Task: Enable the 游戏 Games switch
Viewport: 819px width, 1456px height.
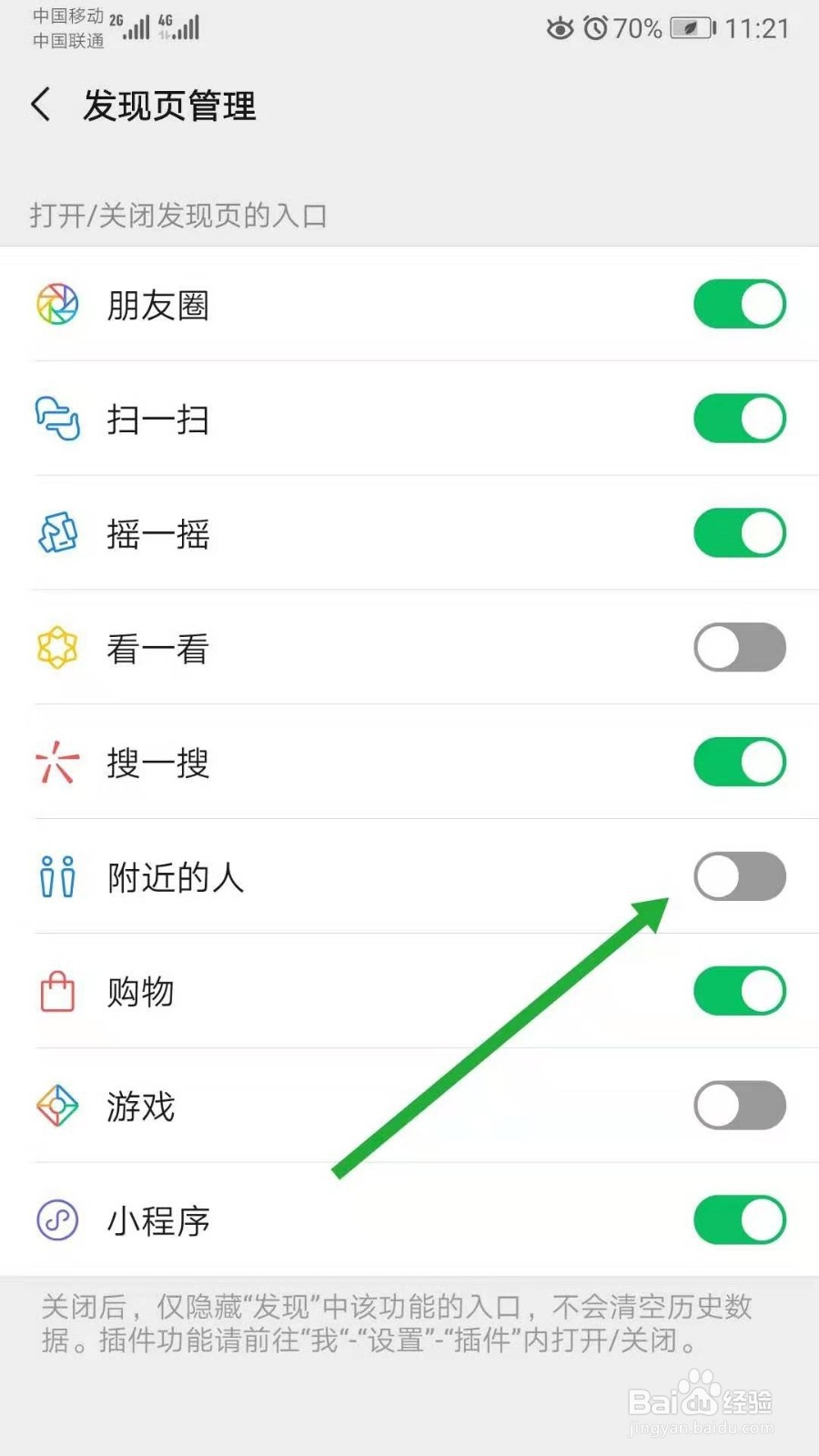Action: point(739,1106)
